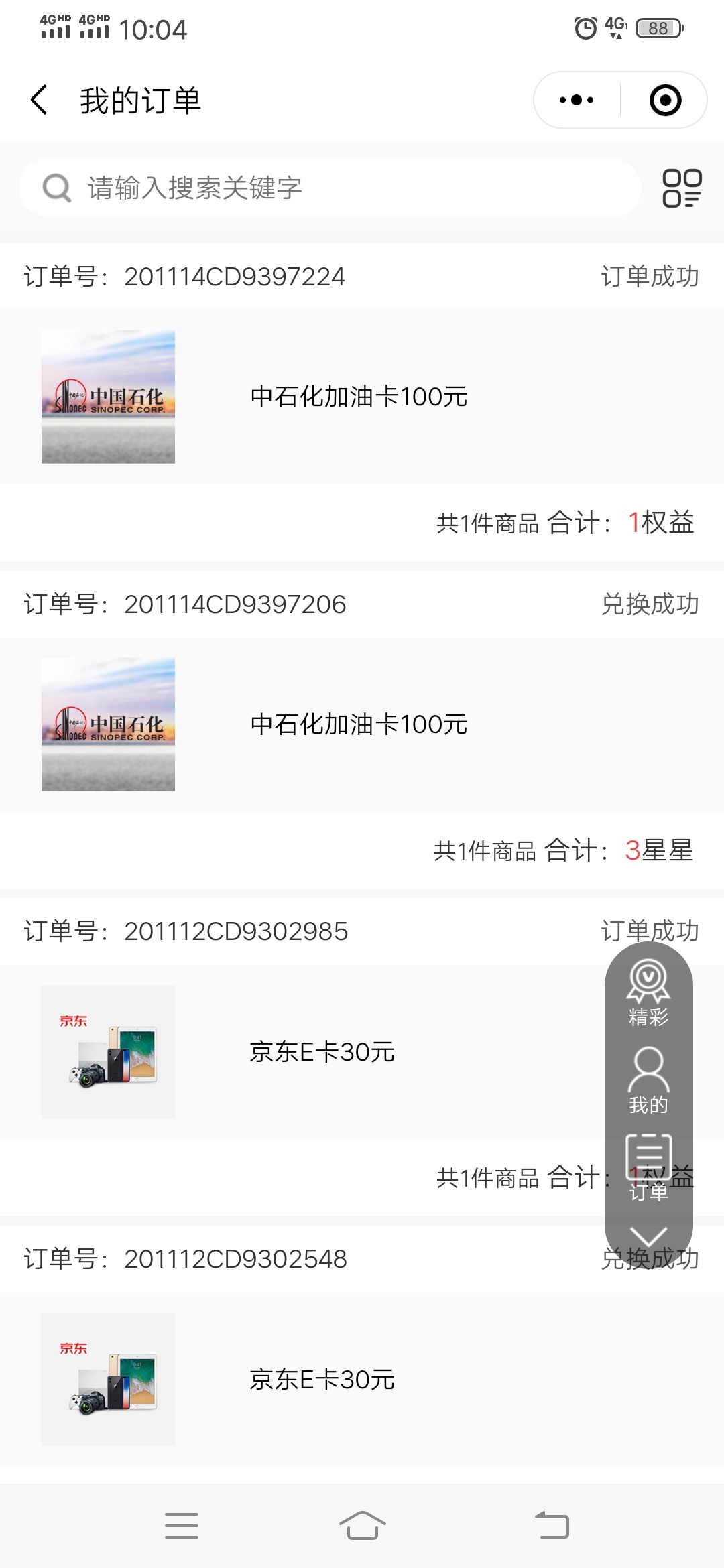Open the mini program more-options menu
The width and height of the screenshot is (724, 1568).
577,101
